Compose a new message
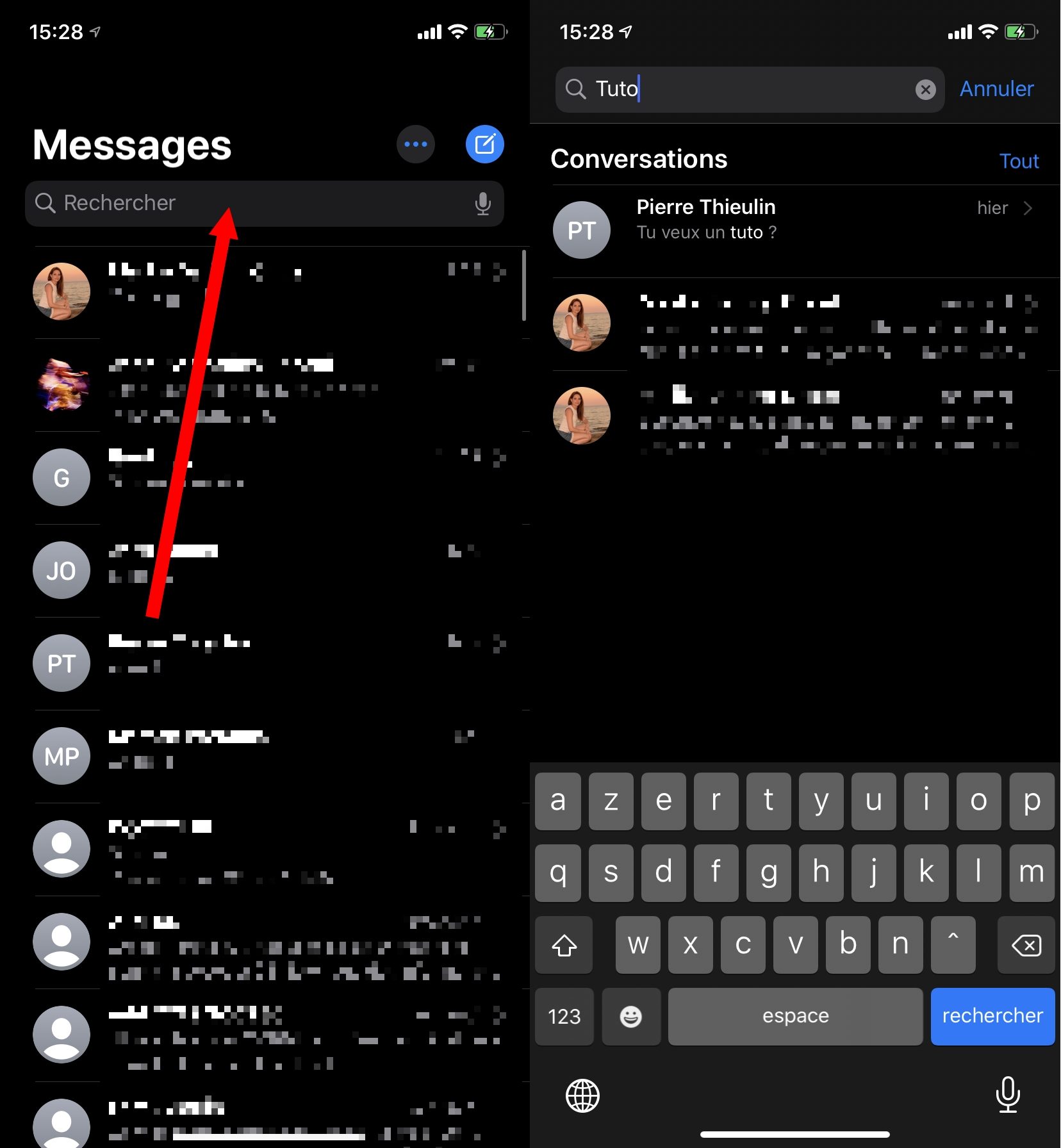The height and width of the screenshot is (1148, 1061). tap(484, 144)
